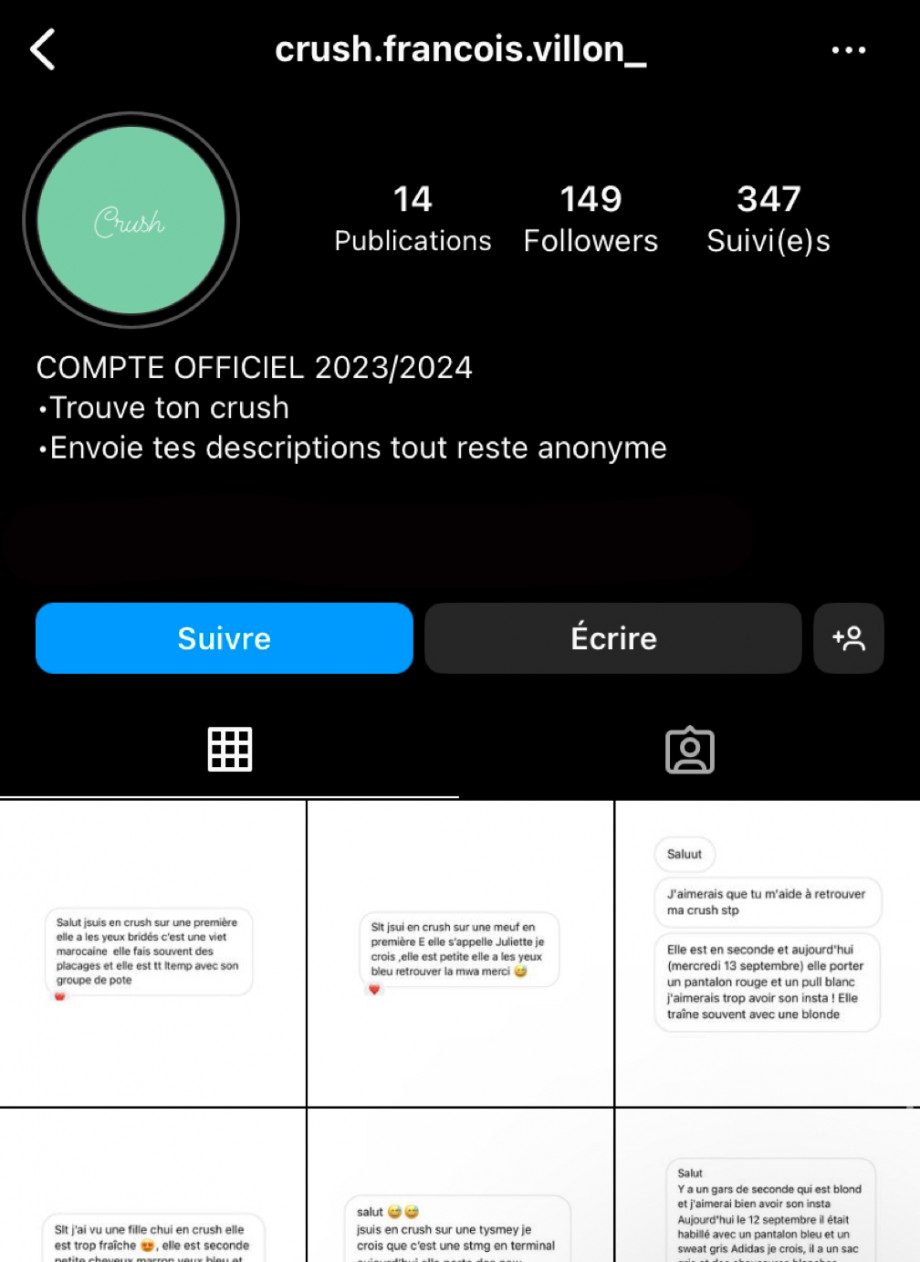The image size is (920, 1262).
Task: Show suggested accounts with the add-person icon
Action: click(848, 638)
